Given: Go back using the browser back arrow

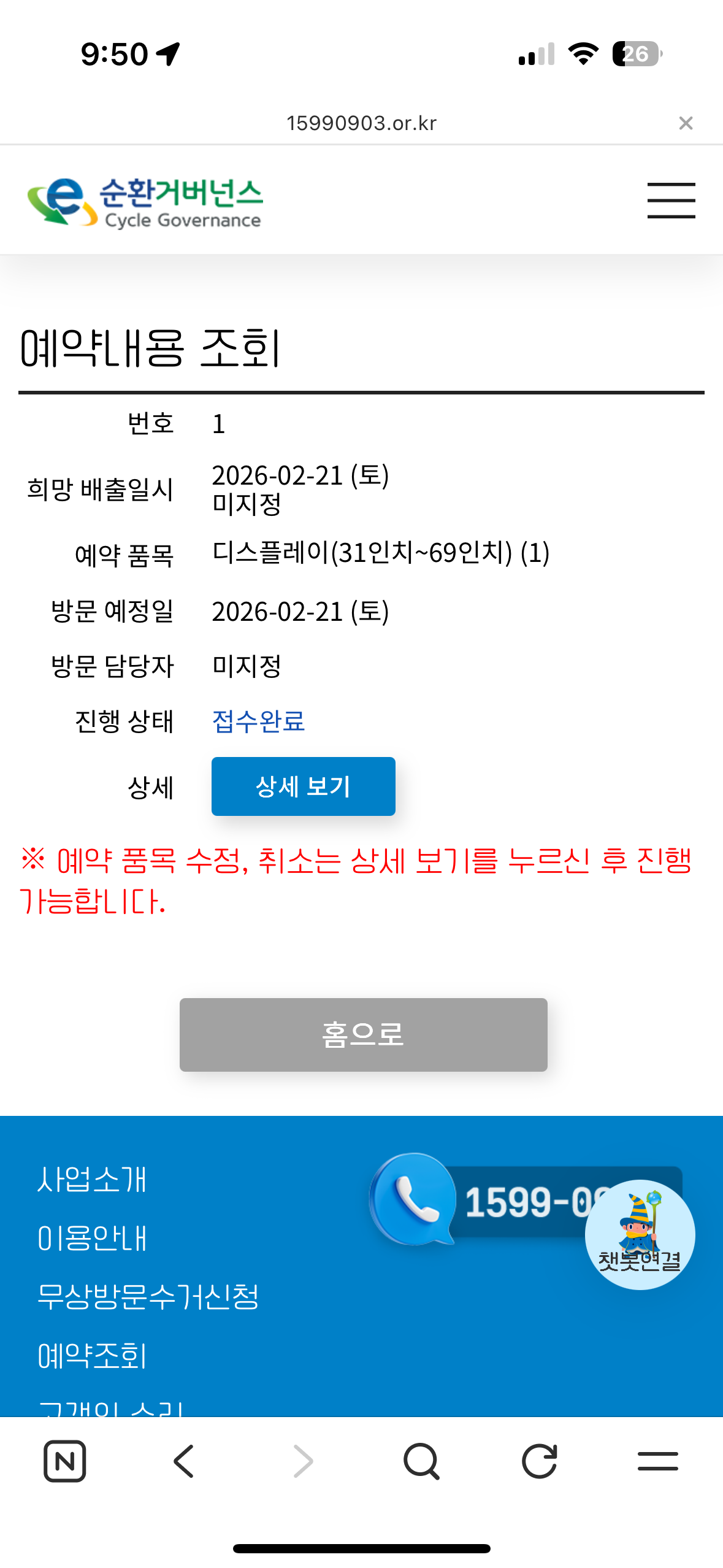Looking at the screenshot, I should tap(184, 1461).
